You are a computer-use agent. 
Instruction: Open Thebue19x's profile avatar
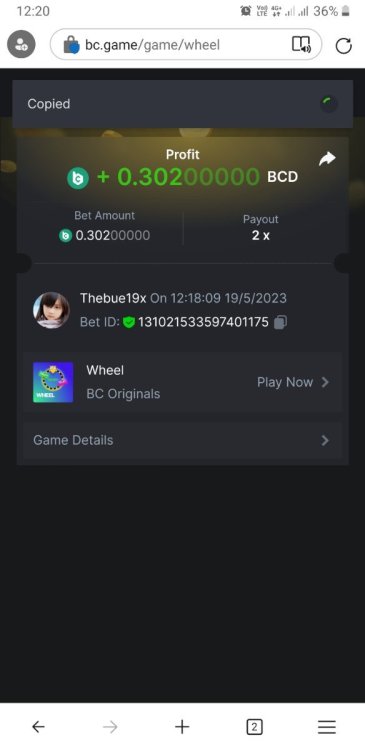[51, 310]
